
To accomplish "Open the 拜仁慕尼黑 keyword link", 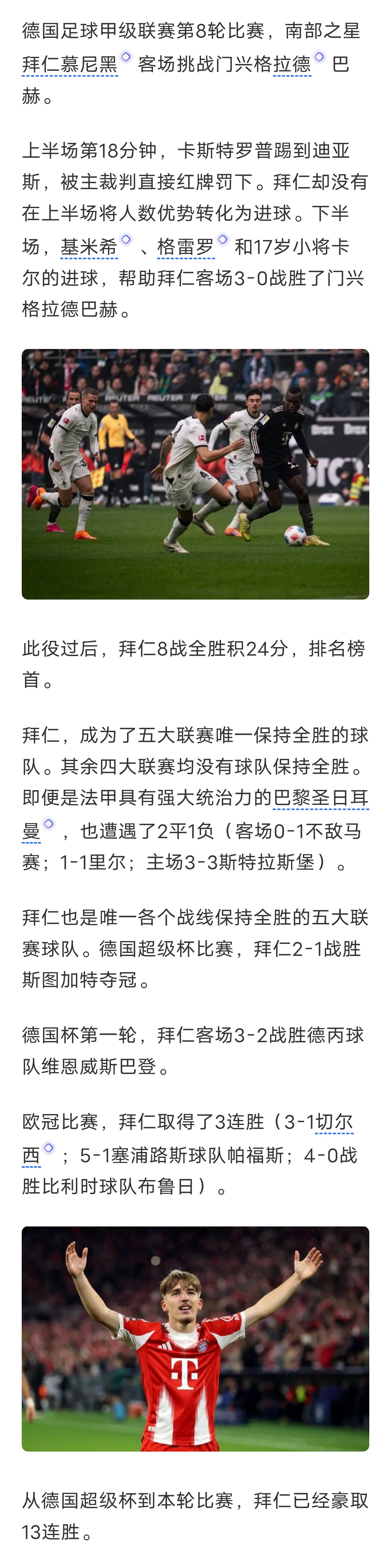I will coord(70,64).
